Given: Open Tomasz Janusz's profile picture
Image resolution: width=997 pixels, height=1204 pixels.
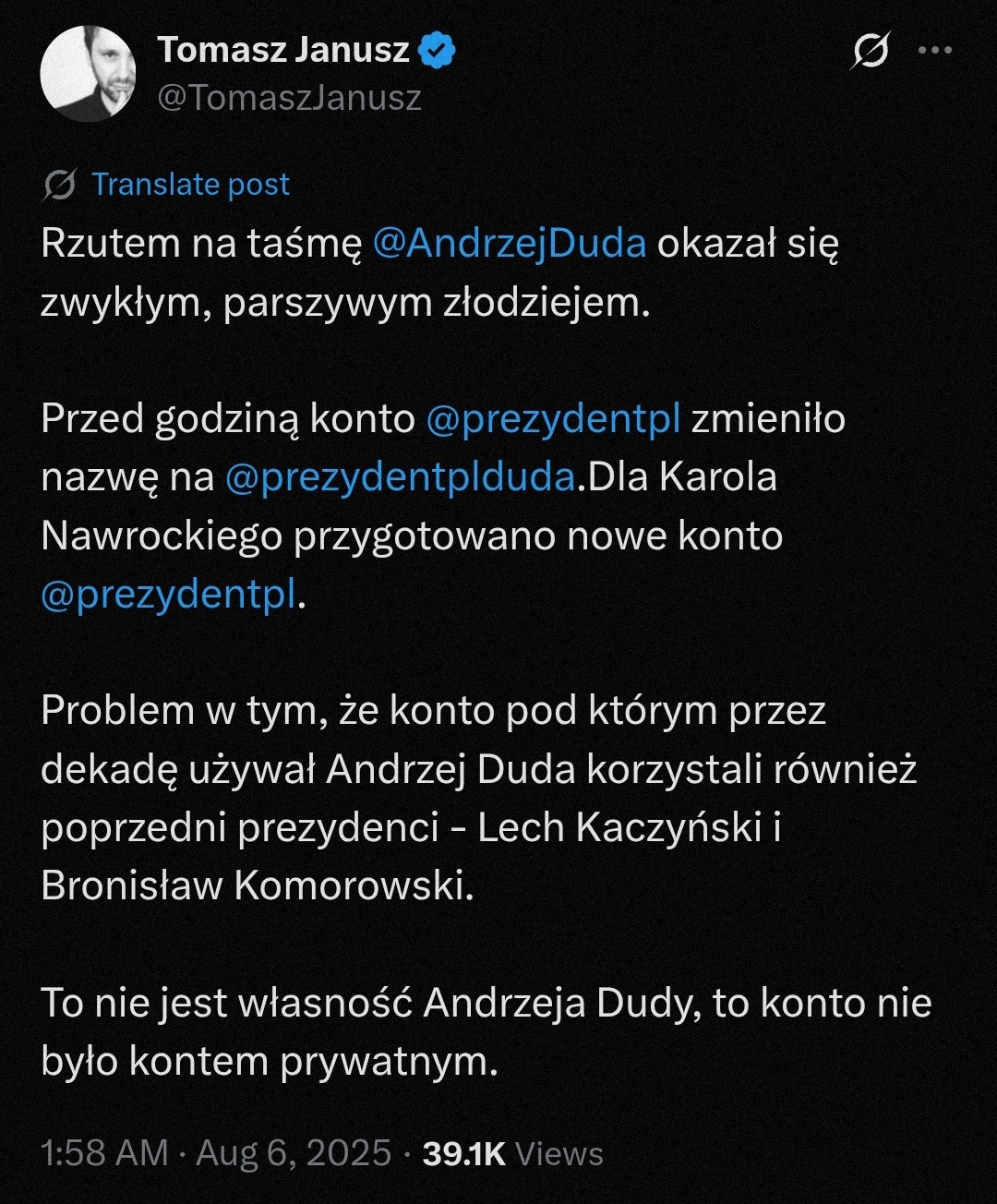Looking at the screenshot, I should click(x=88, y=74).
